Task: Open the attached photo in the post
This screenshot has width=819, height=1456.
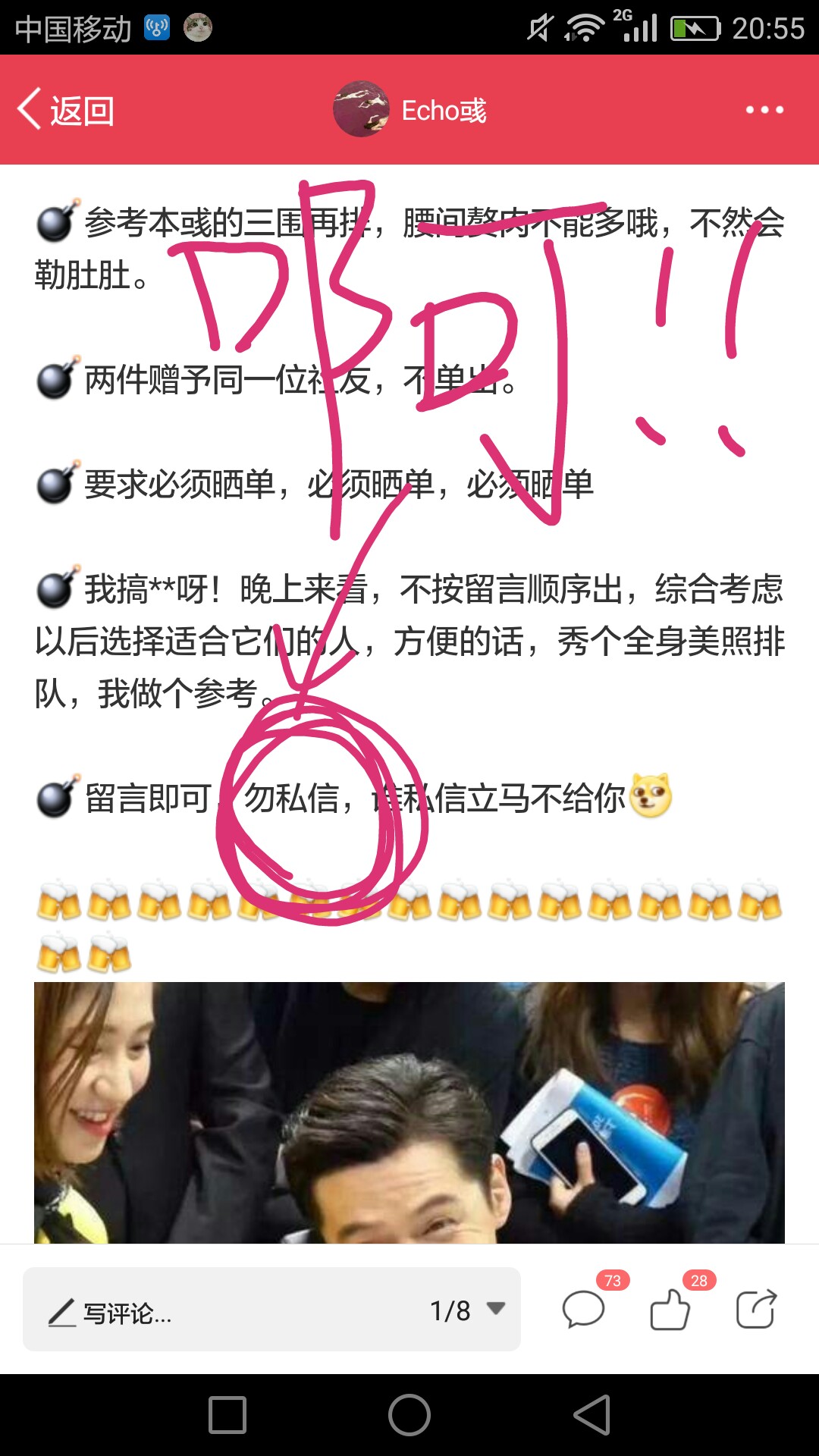Action: [x=409, y=1112]
